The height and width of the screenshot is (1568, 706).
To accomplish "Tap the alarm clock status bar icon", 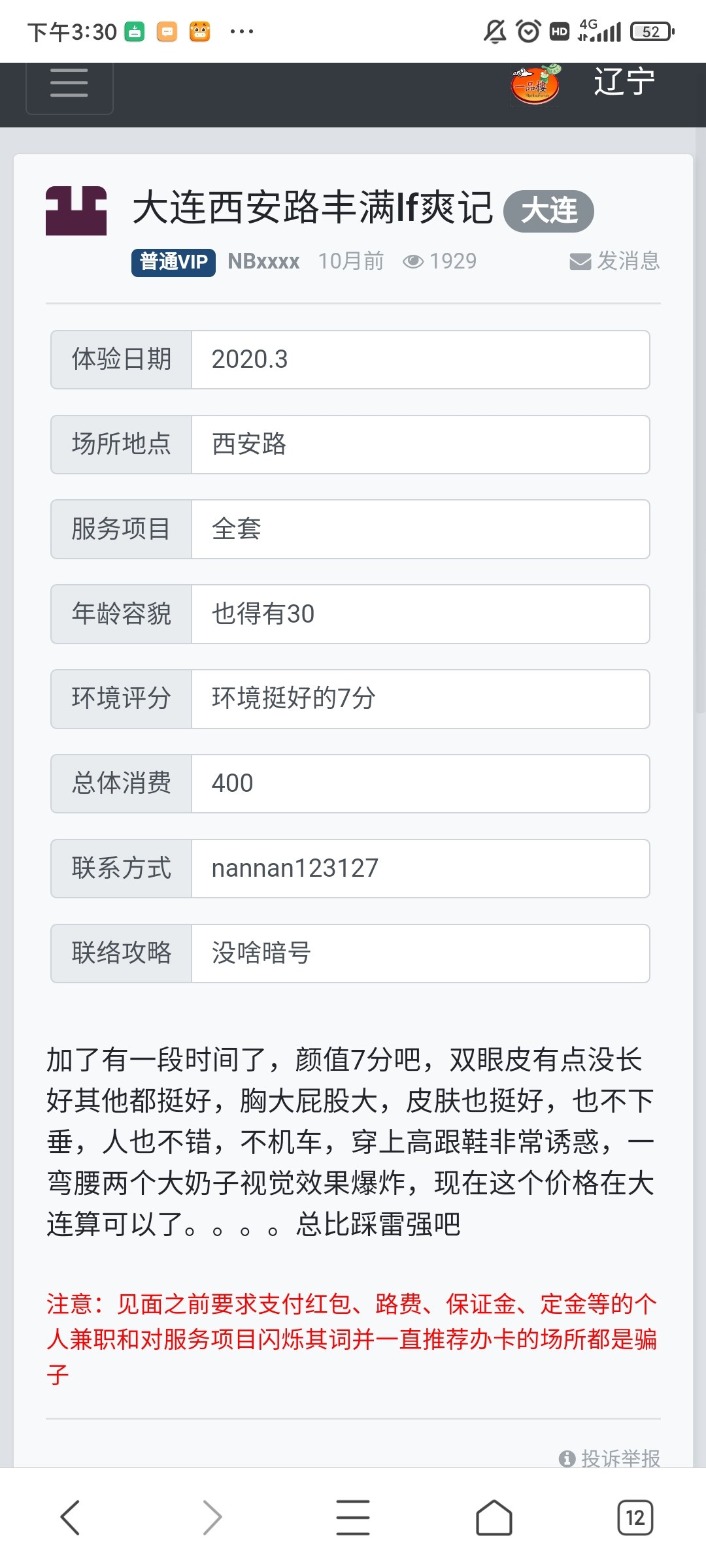I will (x=527, y=30).
